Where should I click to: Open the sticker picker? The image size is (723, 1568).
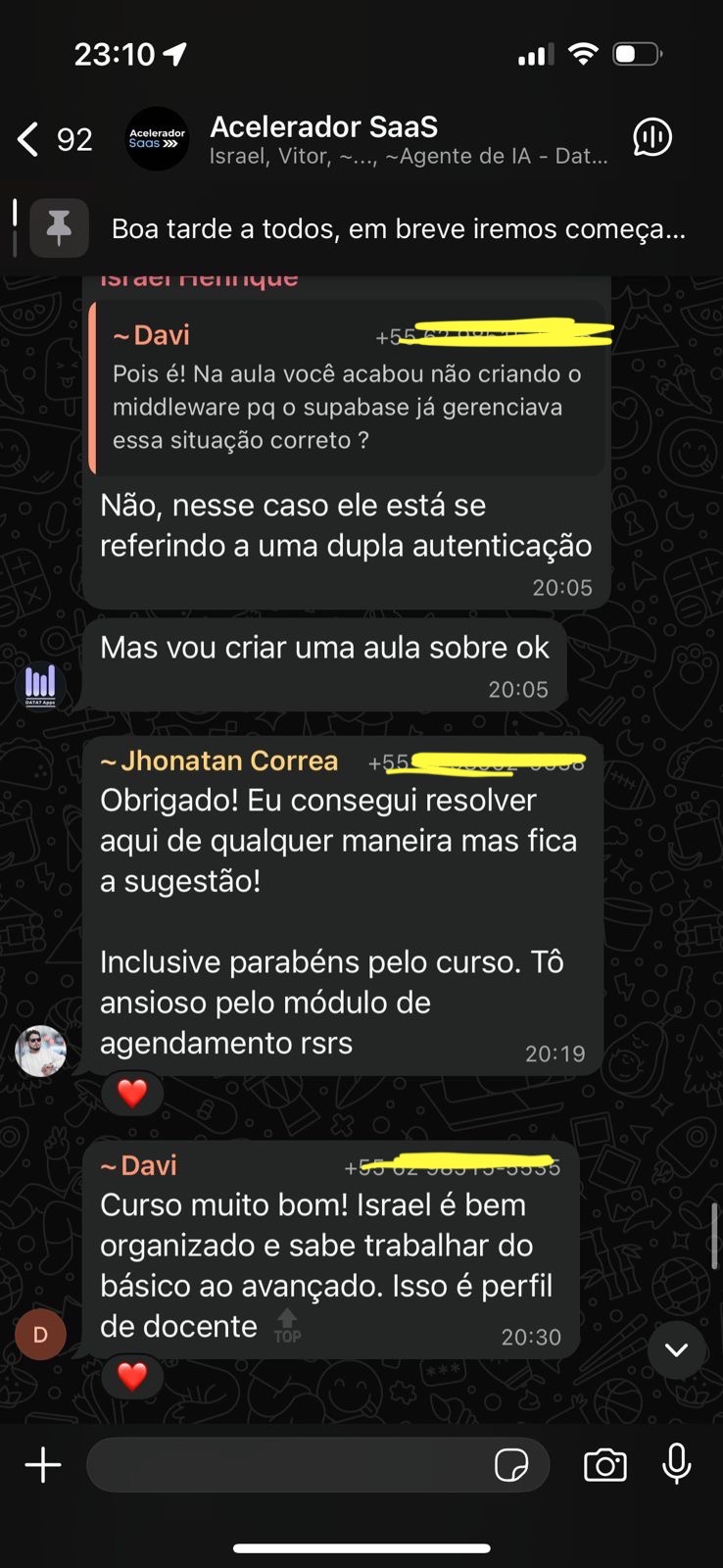pyautogui.click(x=511, y=1466)
